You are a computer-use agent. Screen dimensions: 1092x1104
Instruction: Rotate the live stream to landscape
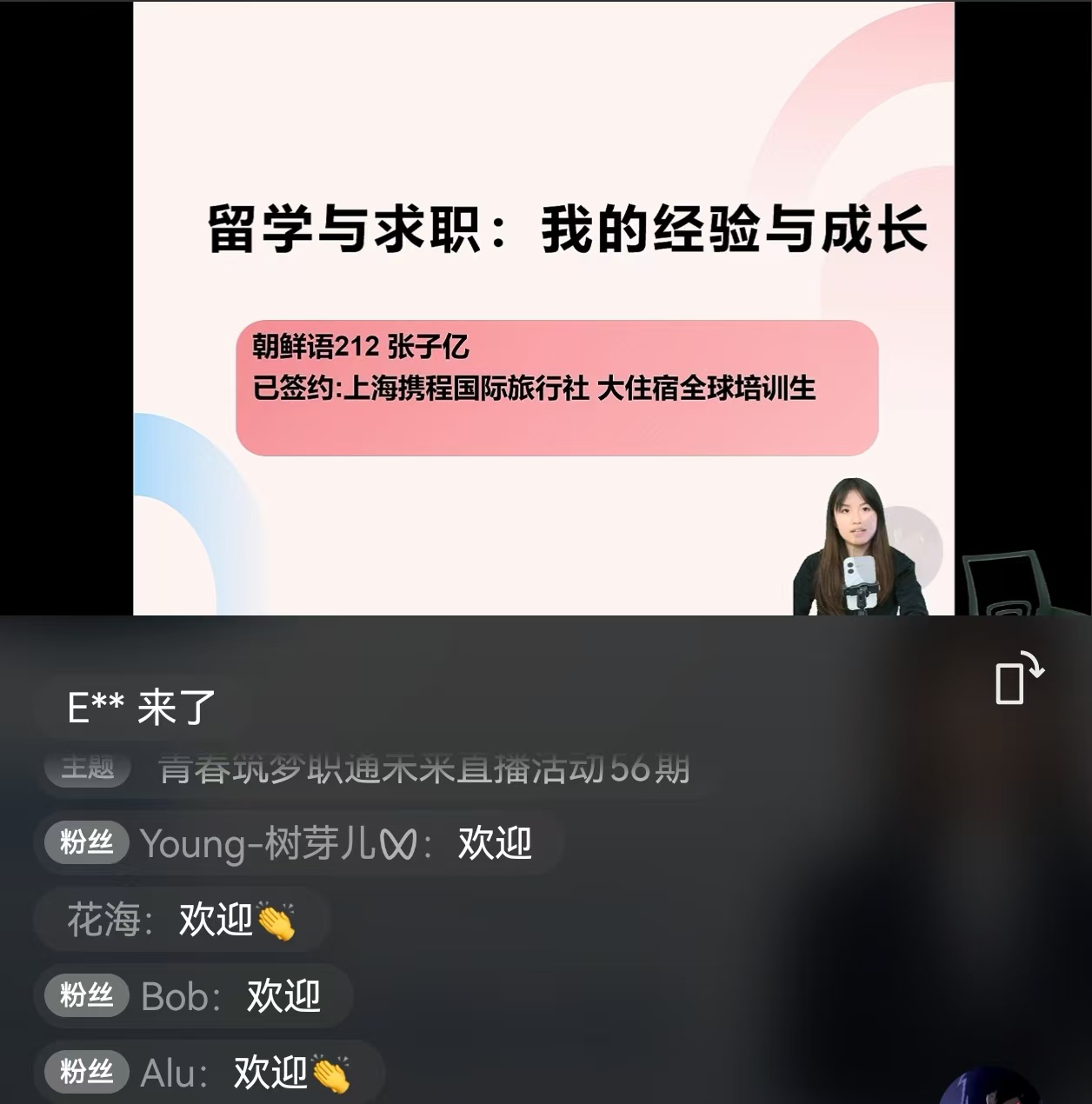click(1018, 680)
